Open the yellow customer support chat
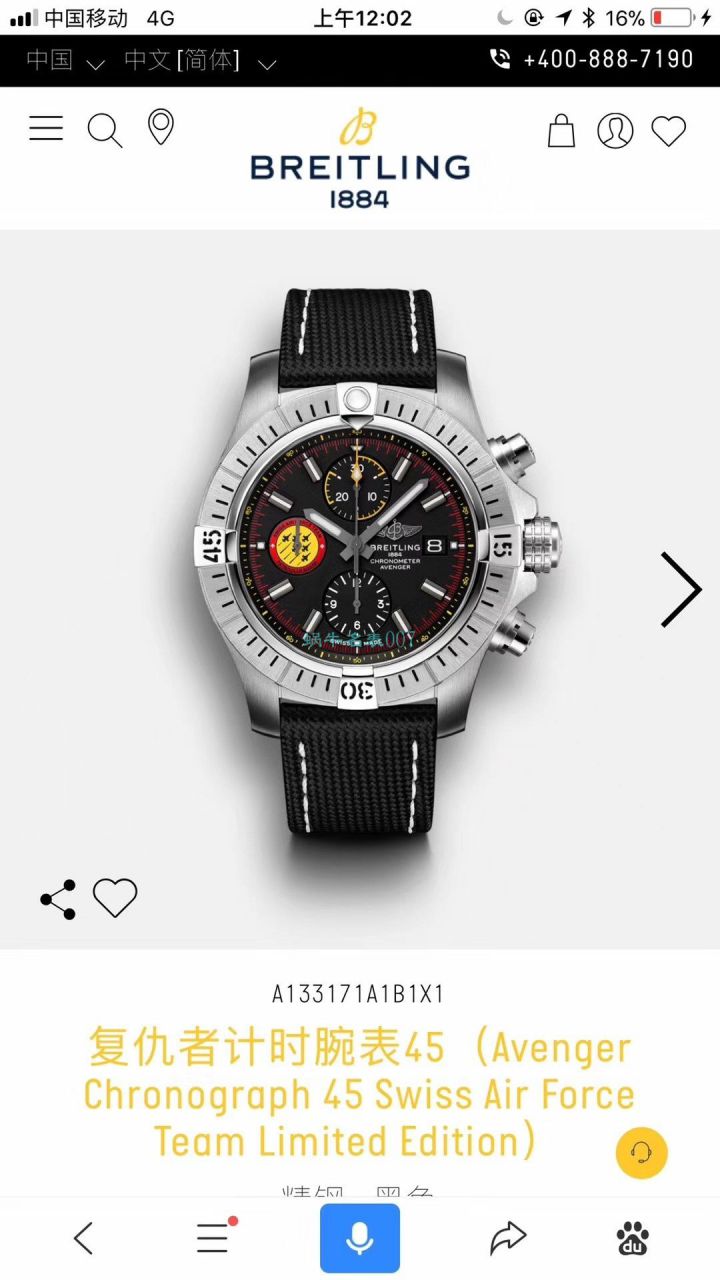Viewport: 720px width, 1280px height. coord(641,1153)
